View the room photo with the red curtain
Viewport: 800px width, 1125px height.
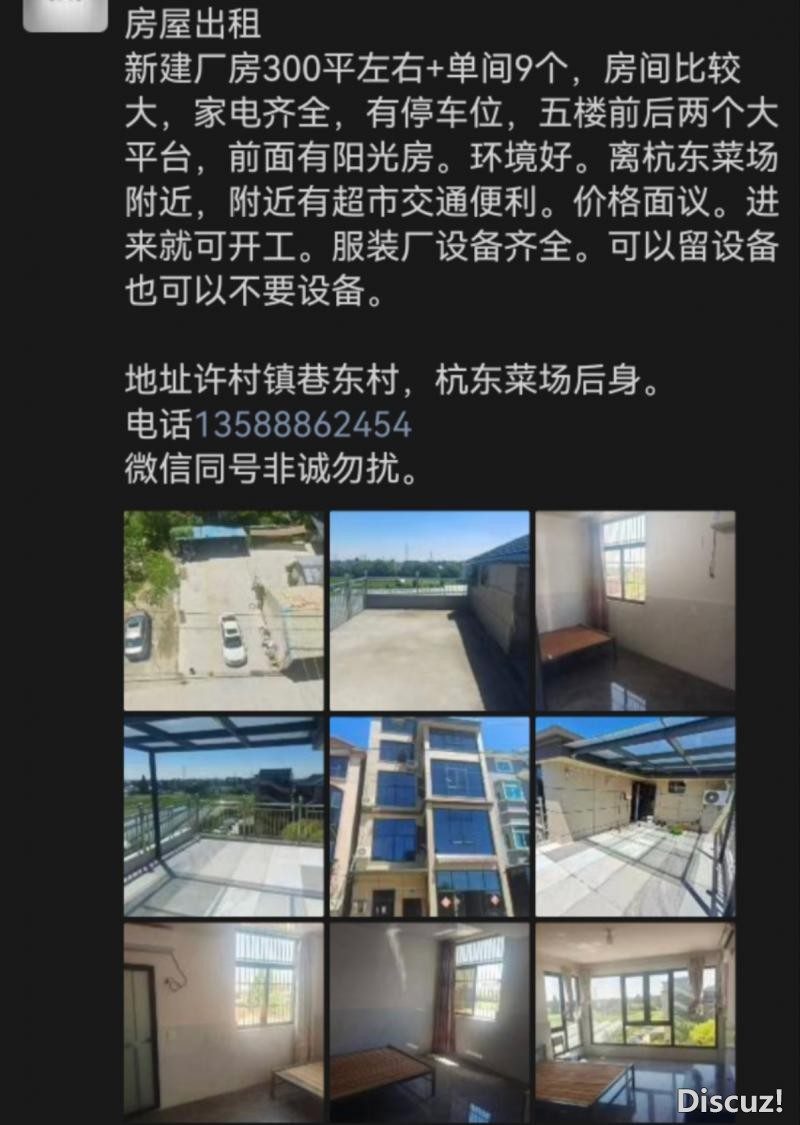click(429, 1020)
